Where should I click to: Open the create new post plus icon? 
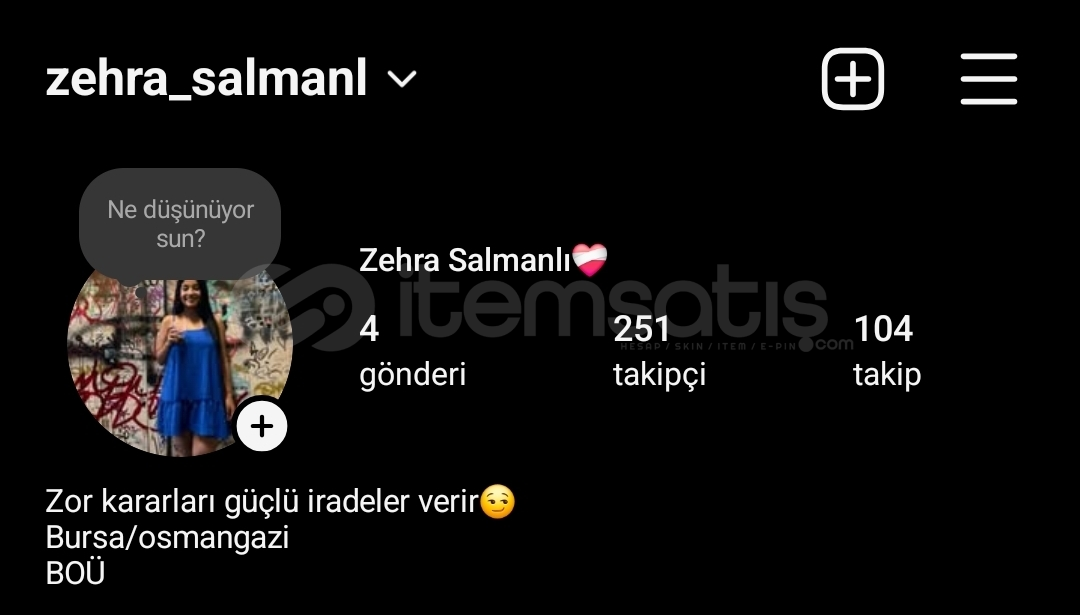tap(853, 79)
